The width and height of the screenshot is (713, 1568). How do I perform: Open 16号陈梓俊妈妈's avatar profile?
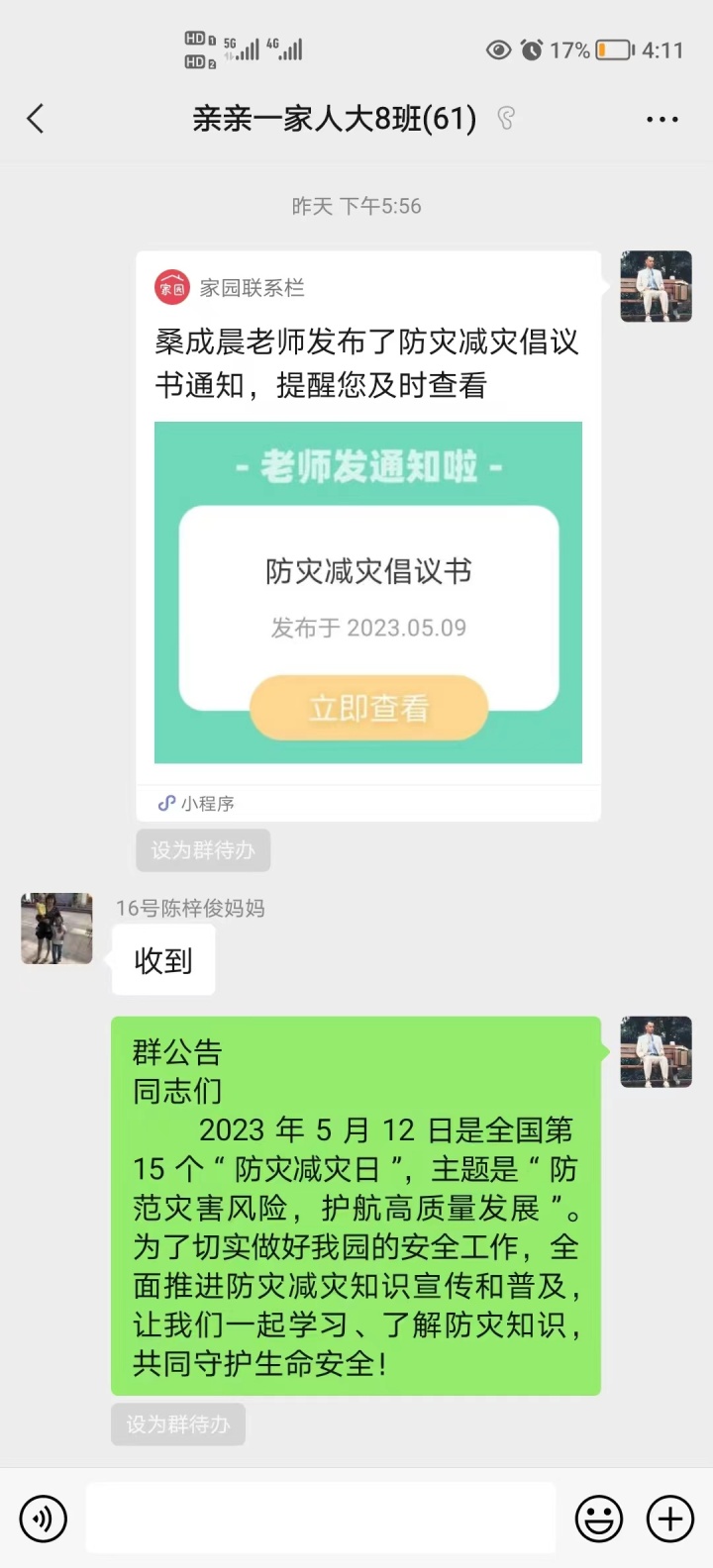(x=56, y=929)
